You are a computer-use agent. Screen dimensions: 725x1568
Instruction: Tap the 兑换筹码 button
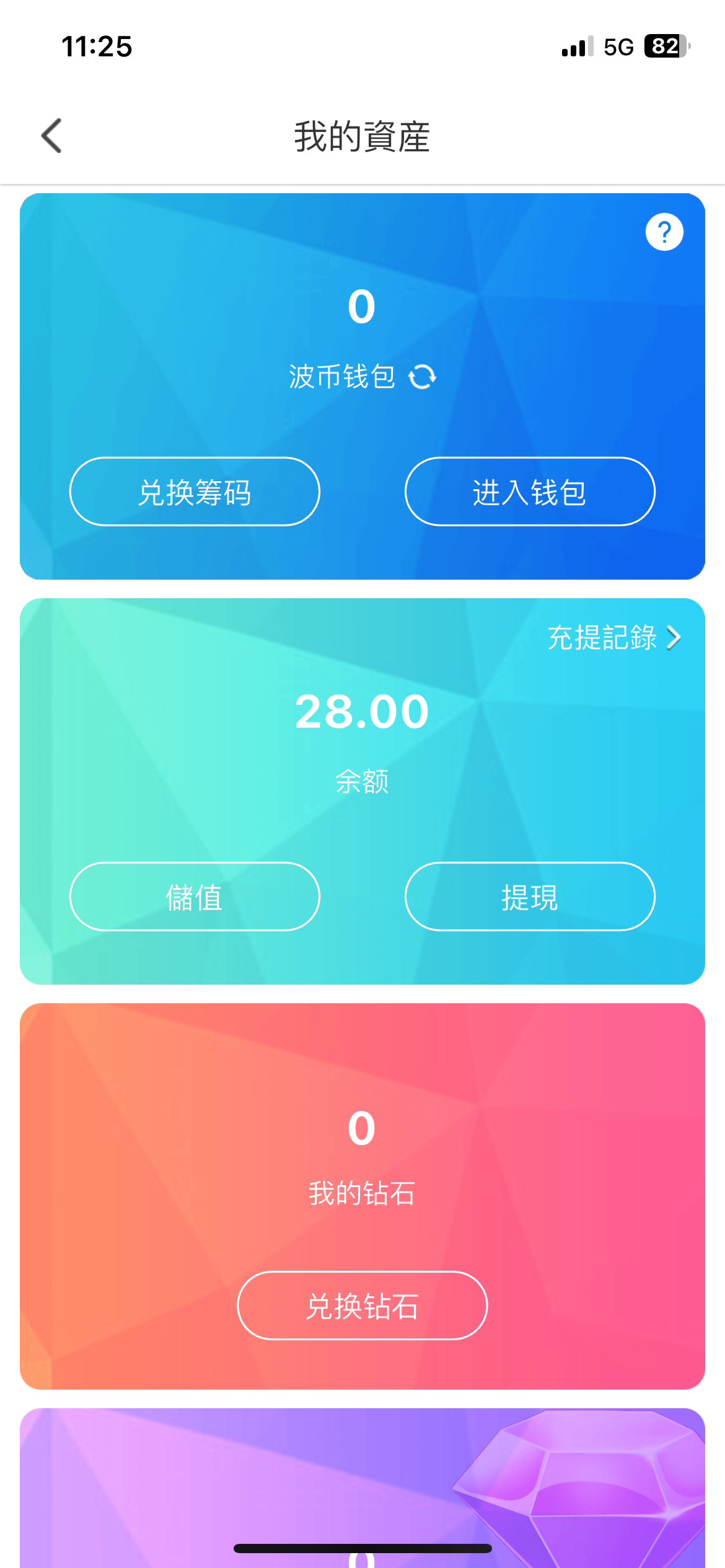coord(195,491)
